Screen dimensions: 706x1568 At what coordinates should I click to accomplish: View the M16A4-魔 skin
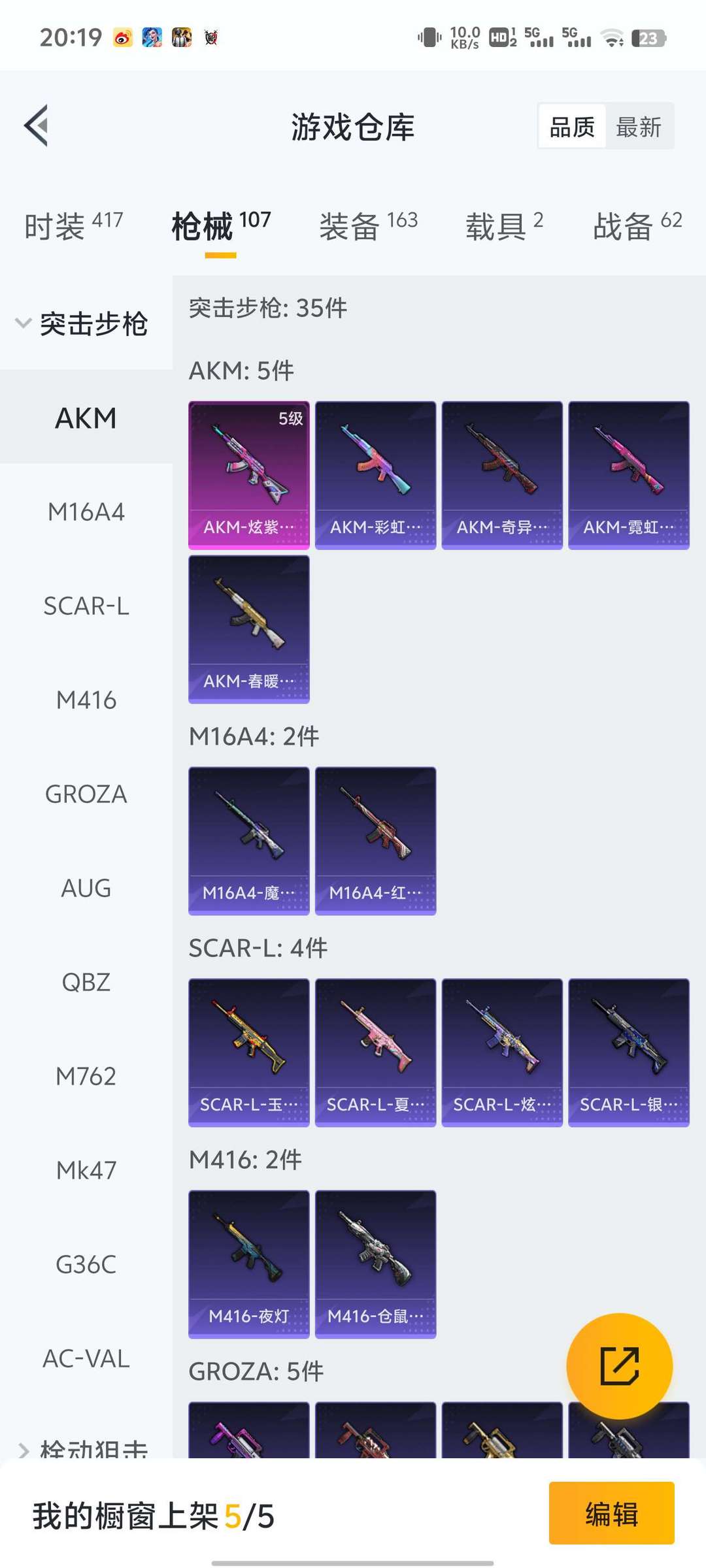coord(249,841)
